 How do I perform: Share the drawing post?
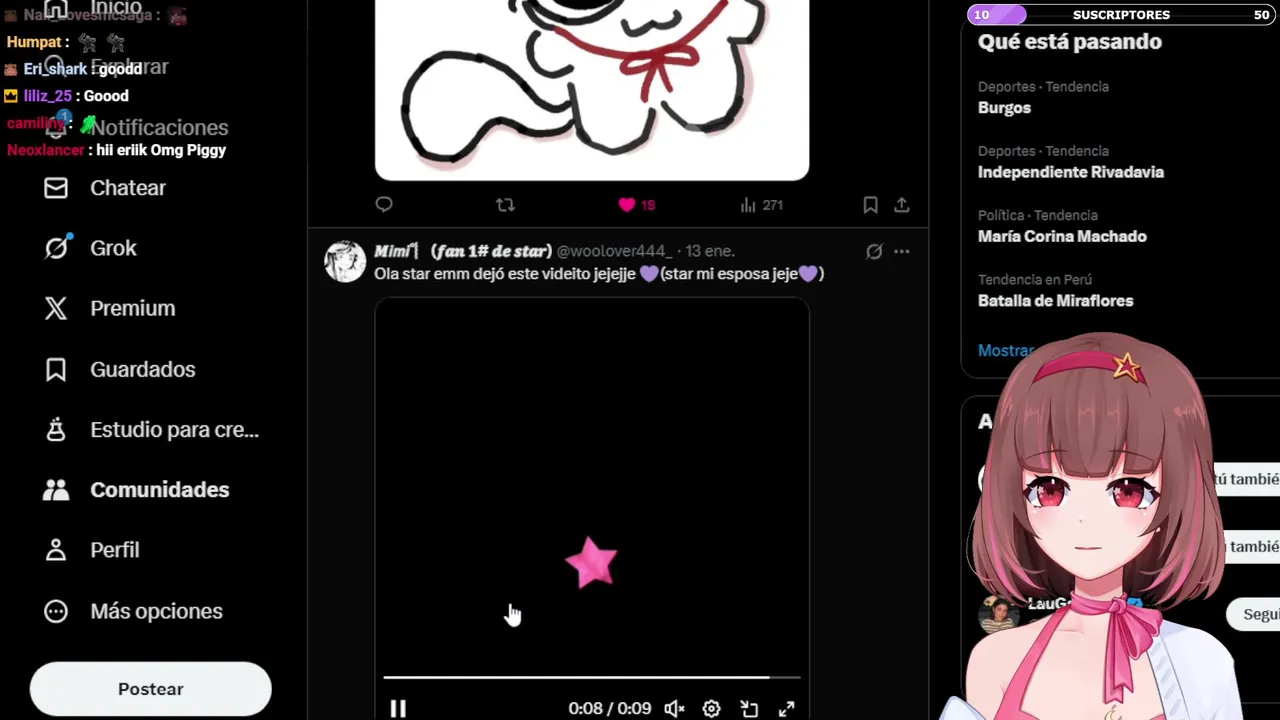point(902,205)
